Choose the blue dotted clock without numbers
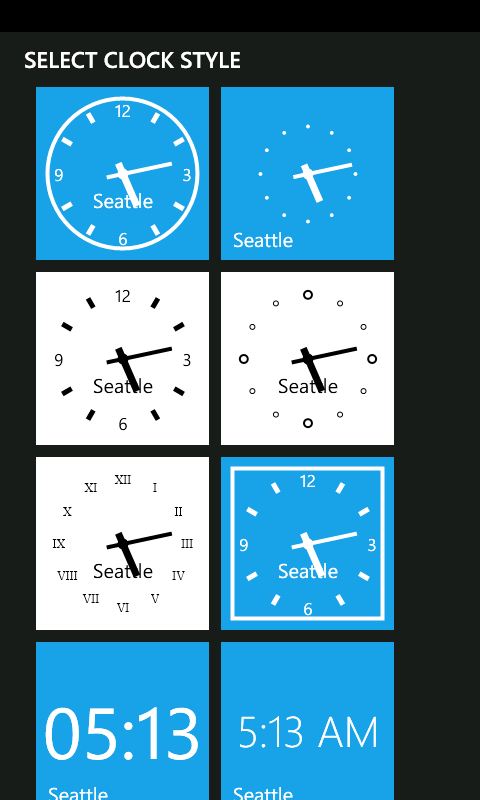This screenshot has height=800, width=480. [308, 173]
